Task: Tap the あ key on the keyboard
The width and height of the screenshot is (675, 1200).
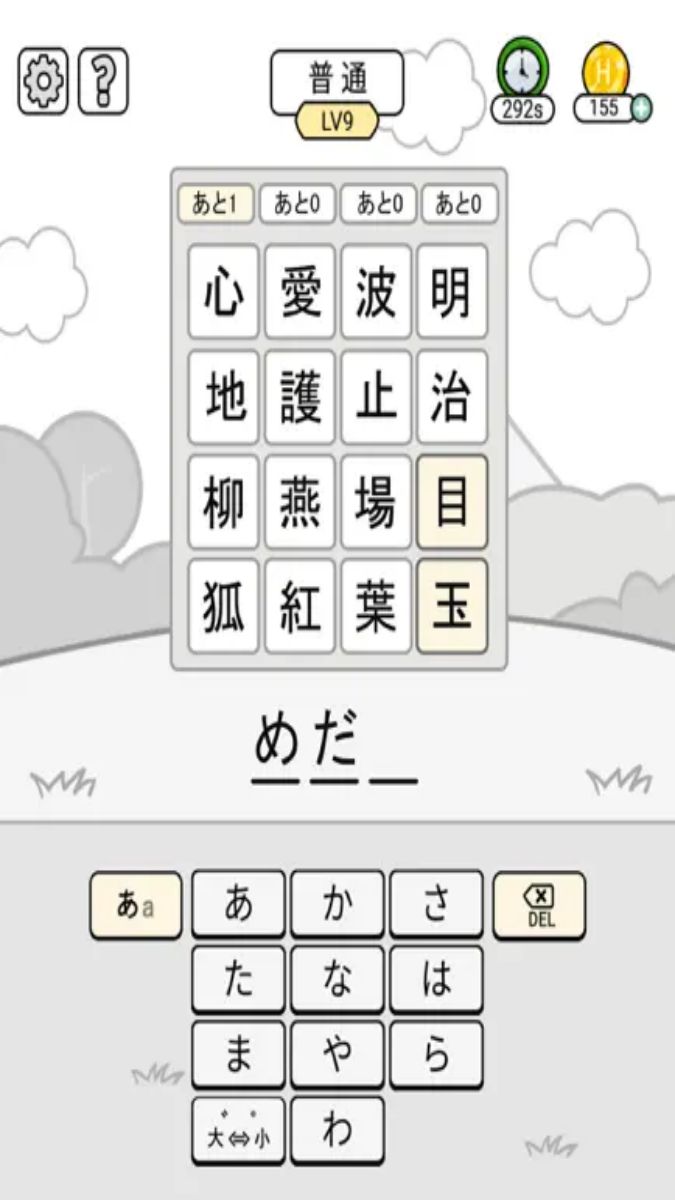Action: click(x=238, y=905)
